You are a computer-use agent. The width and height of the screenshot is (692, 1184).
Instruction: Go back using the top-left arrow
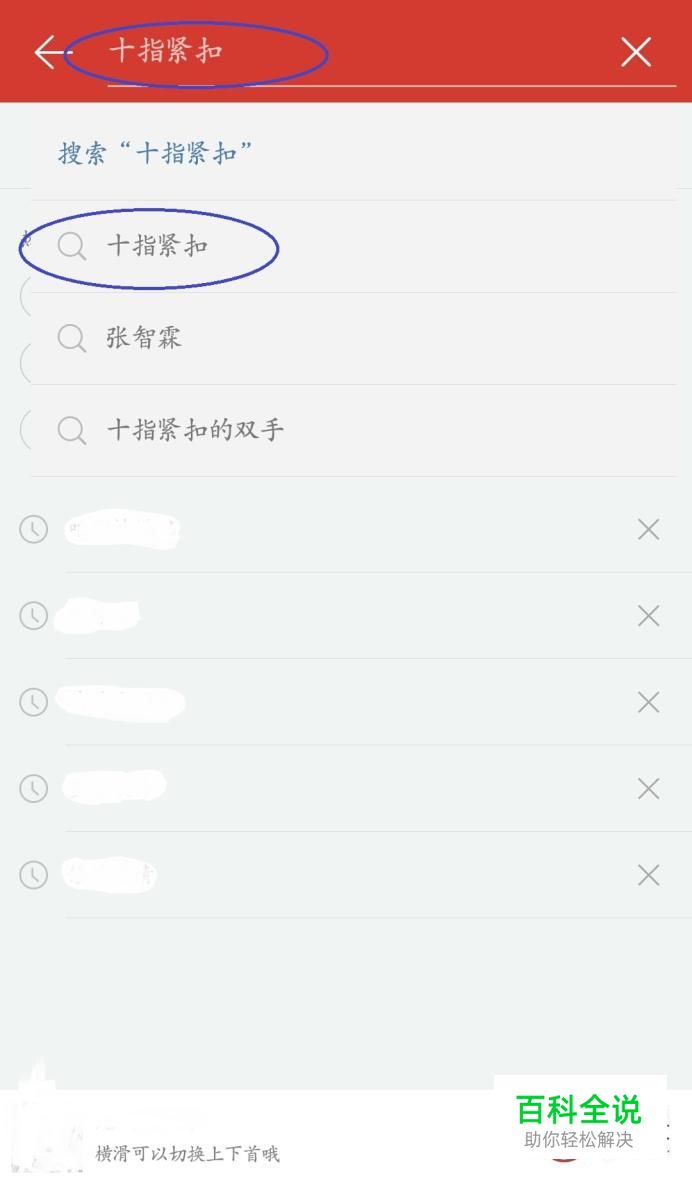pyautogui.click(x=51, y=53)
